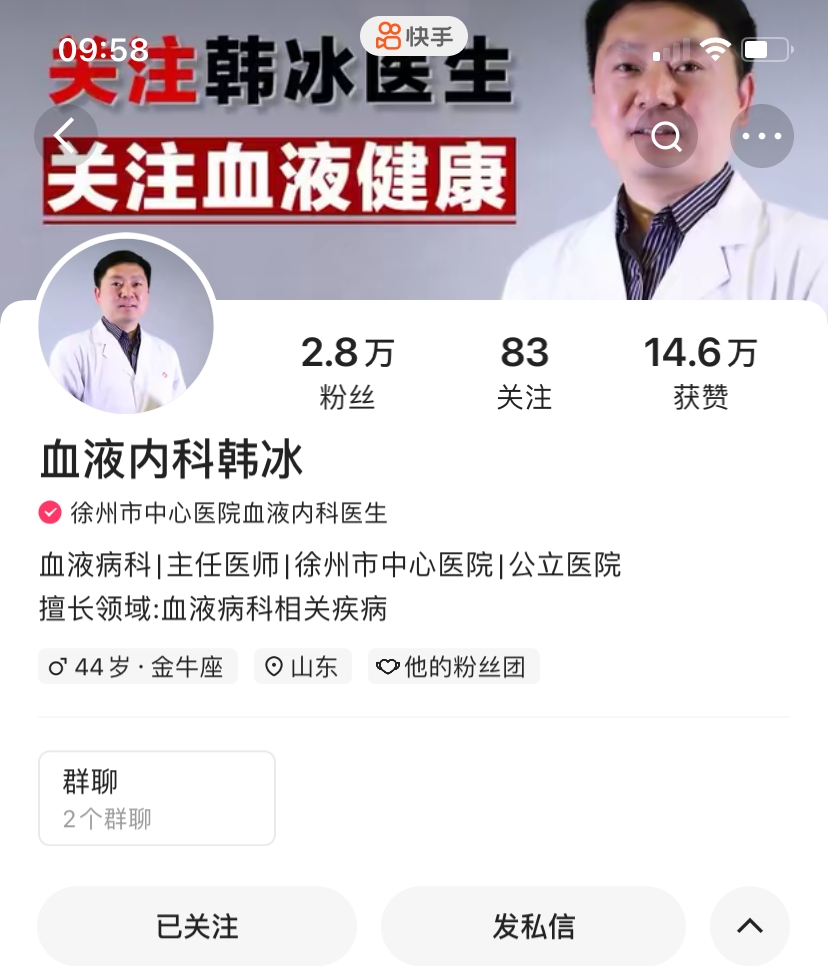Send a private message via 发私信
Screen dimensions: 828x970
click(533, 926)
